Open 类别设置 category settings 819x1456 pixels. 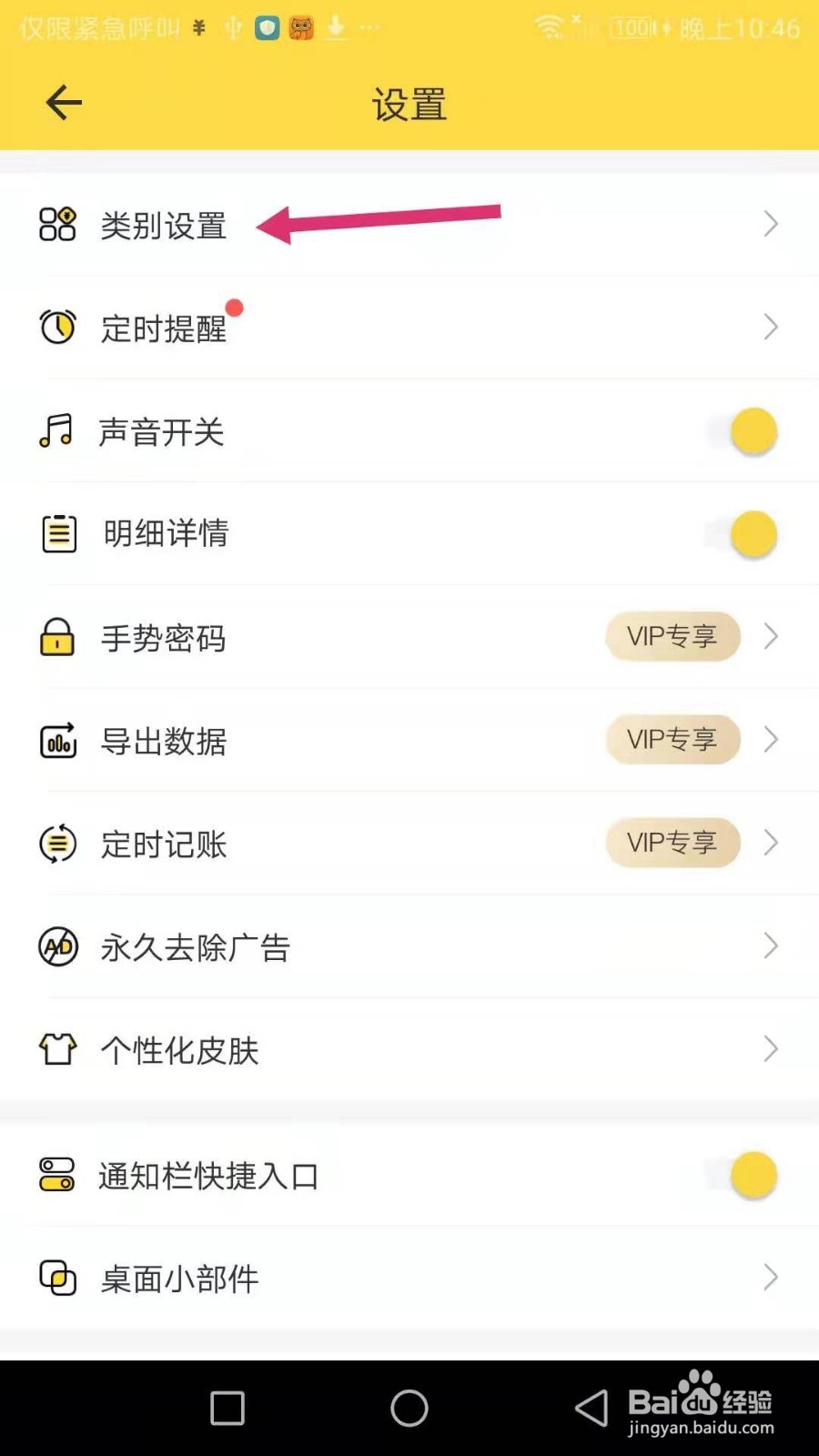click(x=164, y=226)
